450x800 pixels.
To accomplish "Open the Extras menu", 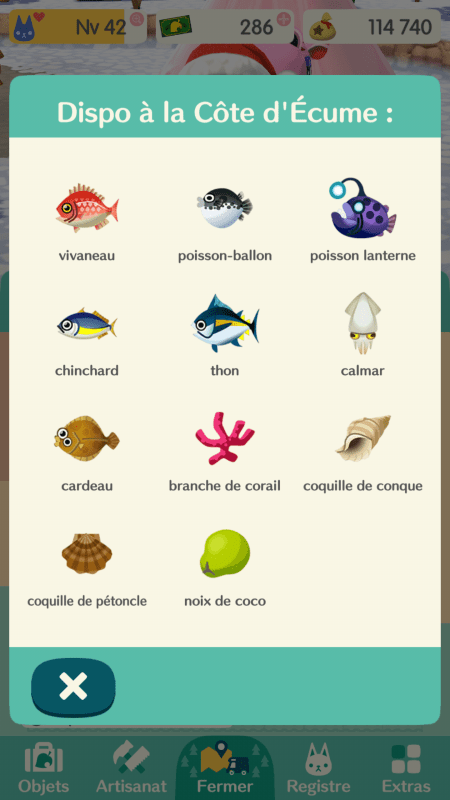I will point(406,767).
